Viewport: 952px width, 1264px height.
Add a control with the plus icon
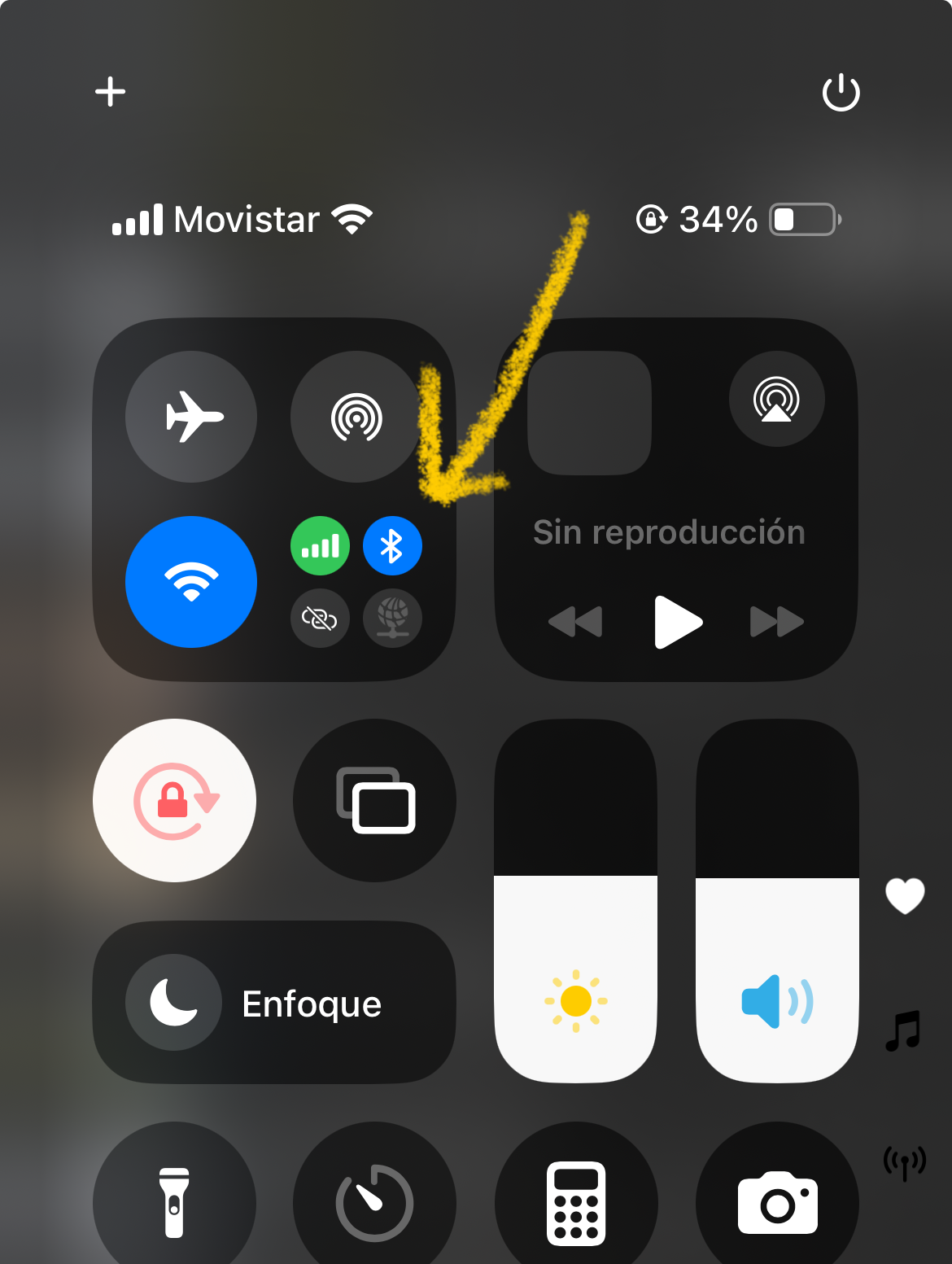110,91
